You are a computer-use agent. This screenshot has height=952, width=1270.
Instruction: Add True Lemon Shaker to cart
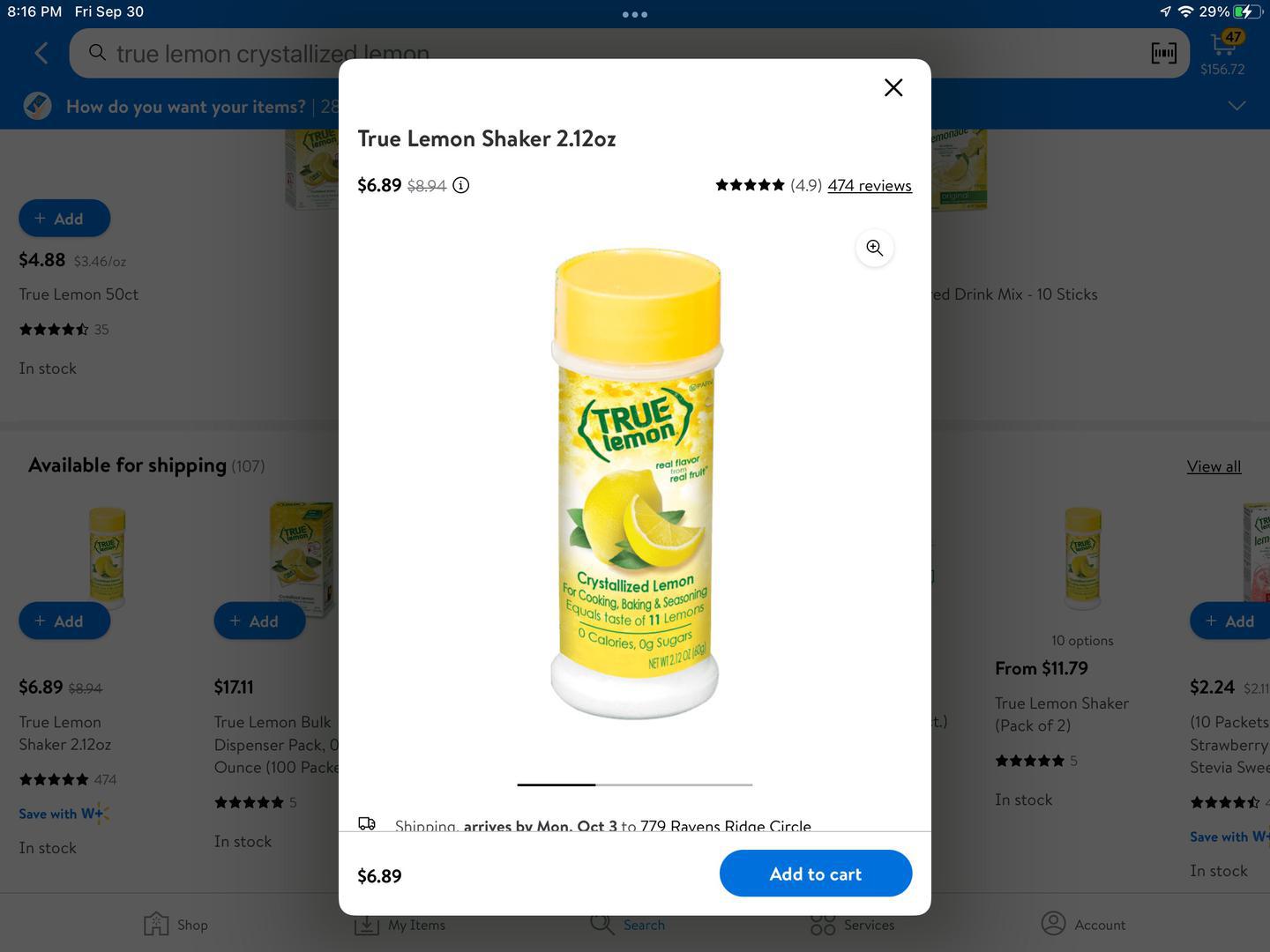click(x=815, y=874)
